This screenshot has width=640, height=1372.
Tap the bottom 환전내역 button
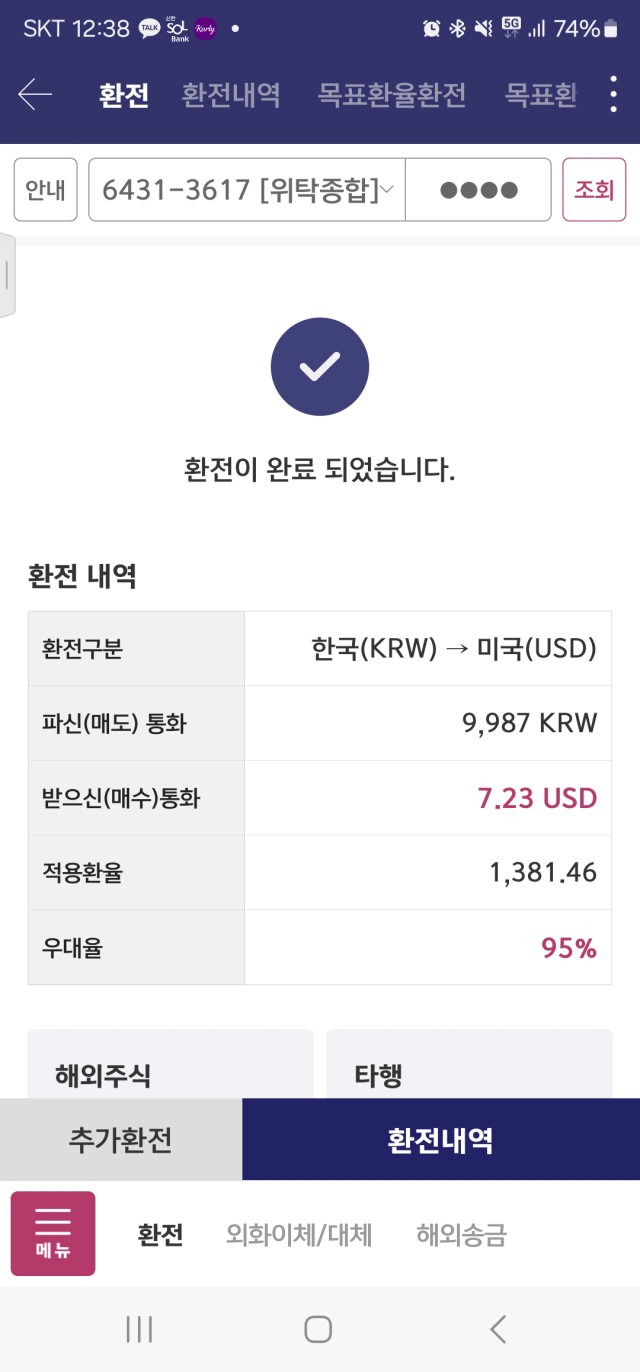point(441,1139)
